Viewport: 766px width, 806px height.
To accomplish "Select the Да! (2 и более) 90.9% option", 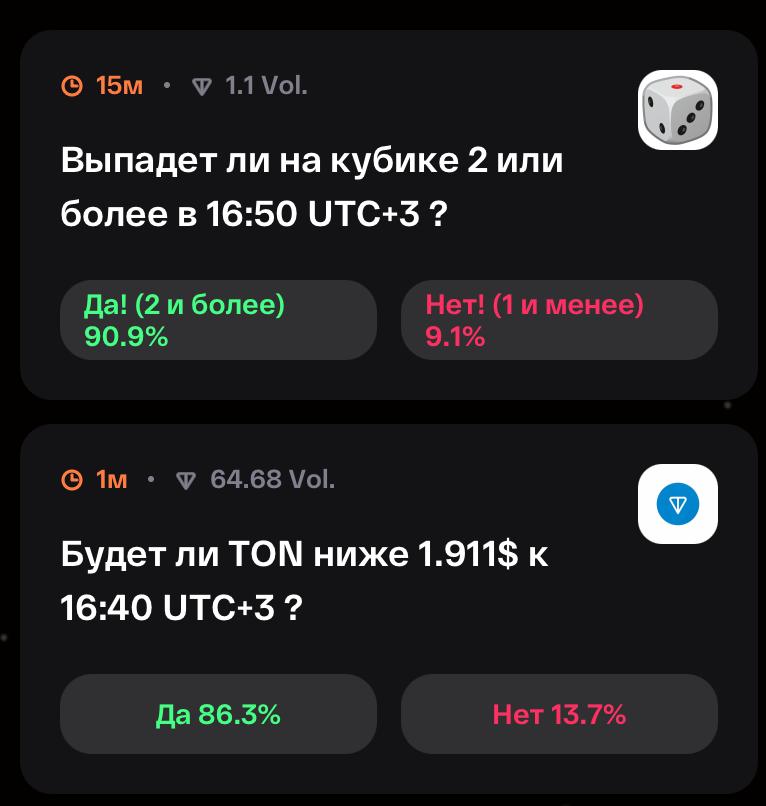I will (x=218, y=320).
